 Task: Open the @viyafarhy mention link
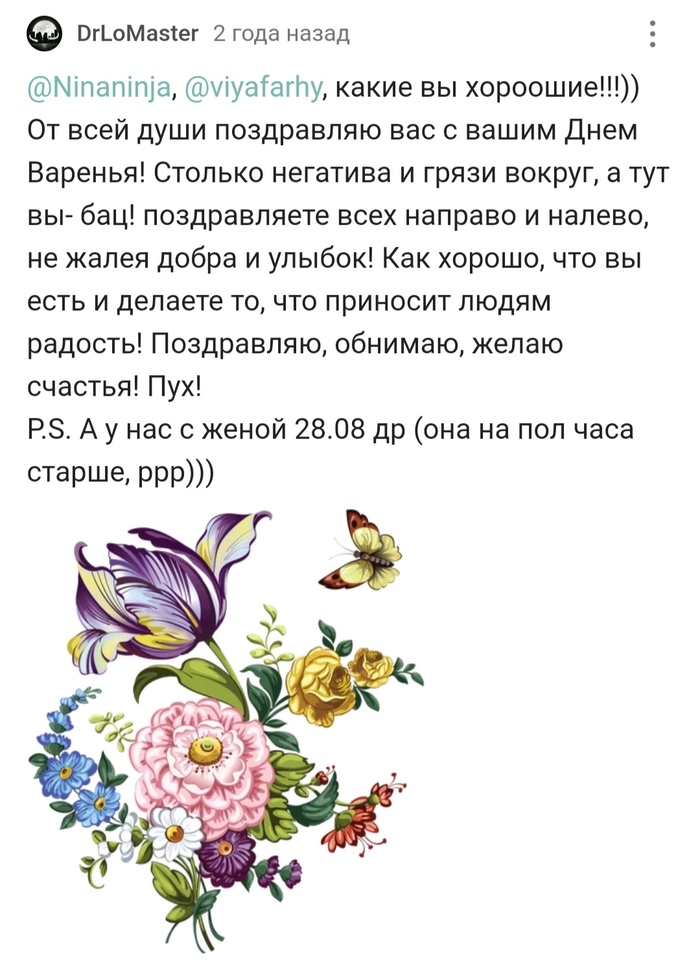254,87
